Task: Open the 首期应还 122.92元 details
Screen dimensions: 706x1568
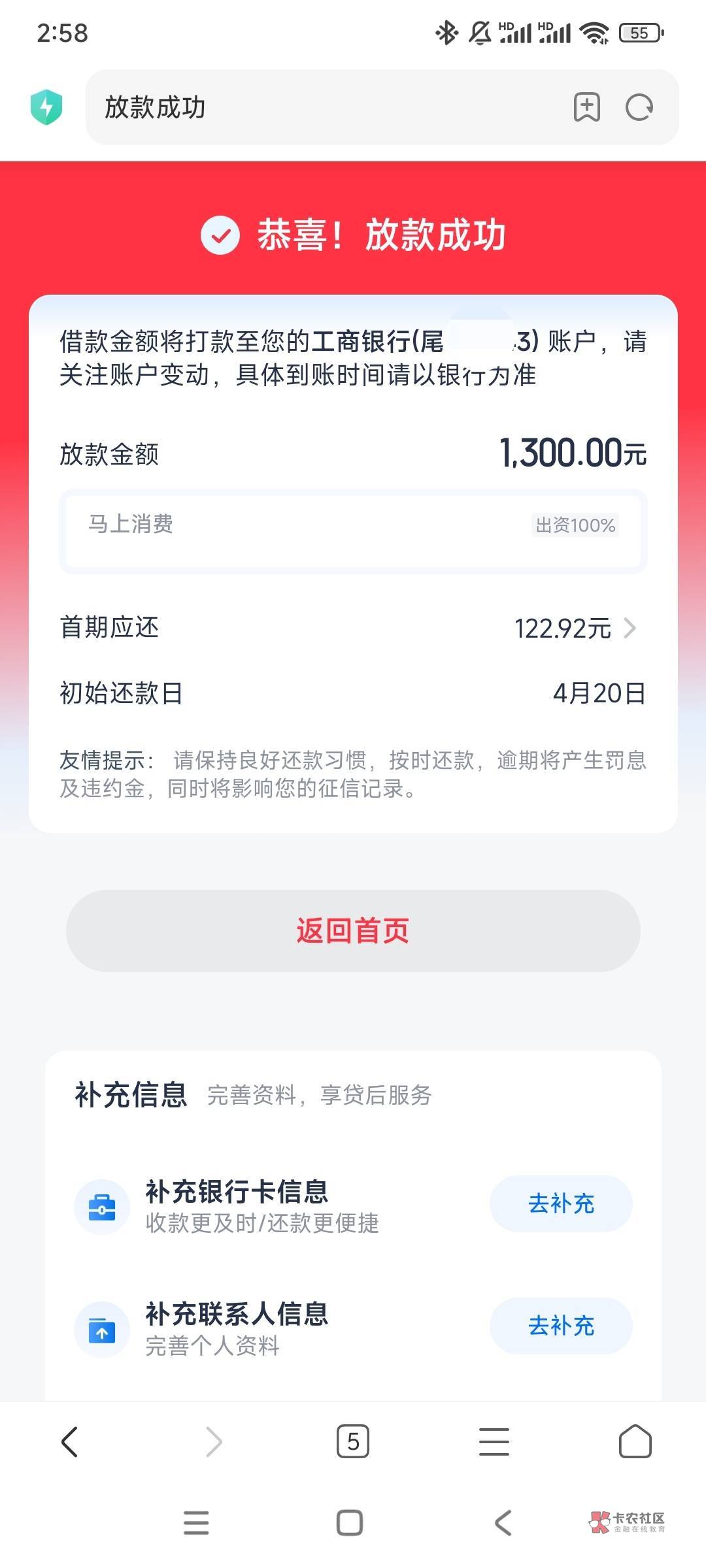Action: click(x=353, y=628)
